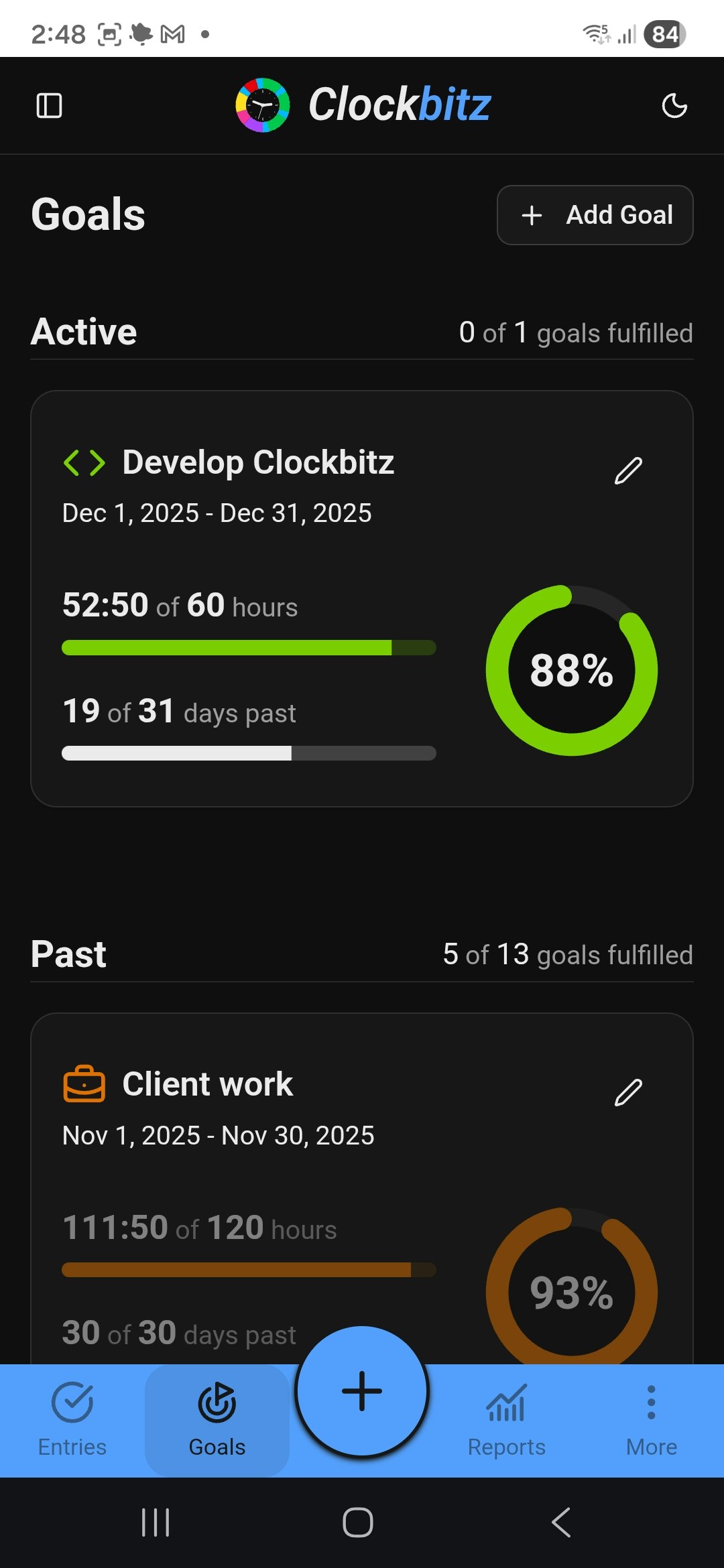Toggle the Active goals section header
The height and width of the screenshot is (1568, 724).
pos(84,332)
